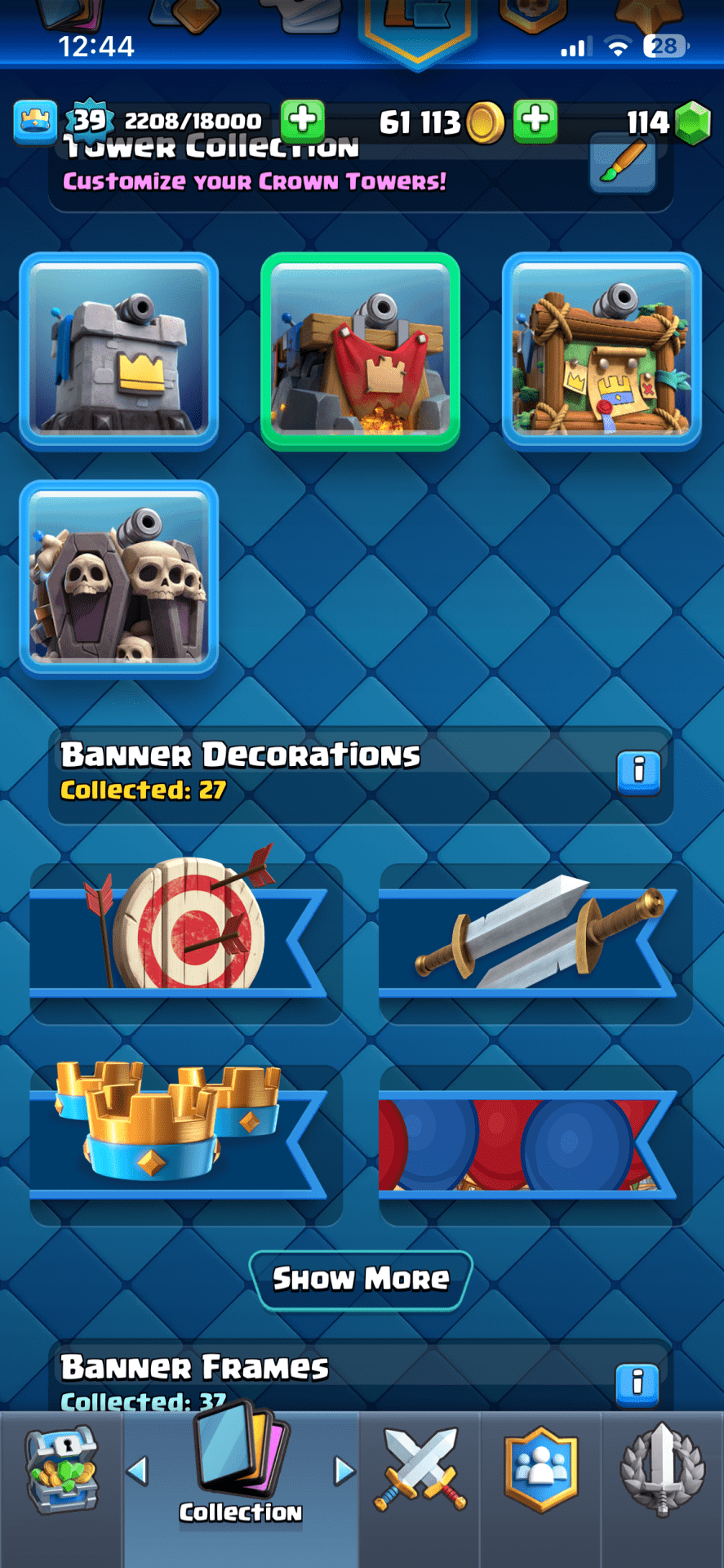This screenshot has width=724, height=1568.
Task: Add more experience with the green plus
Action: coord(303,121)
